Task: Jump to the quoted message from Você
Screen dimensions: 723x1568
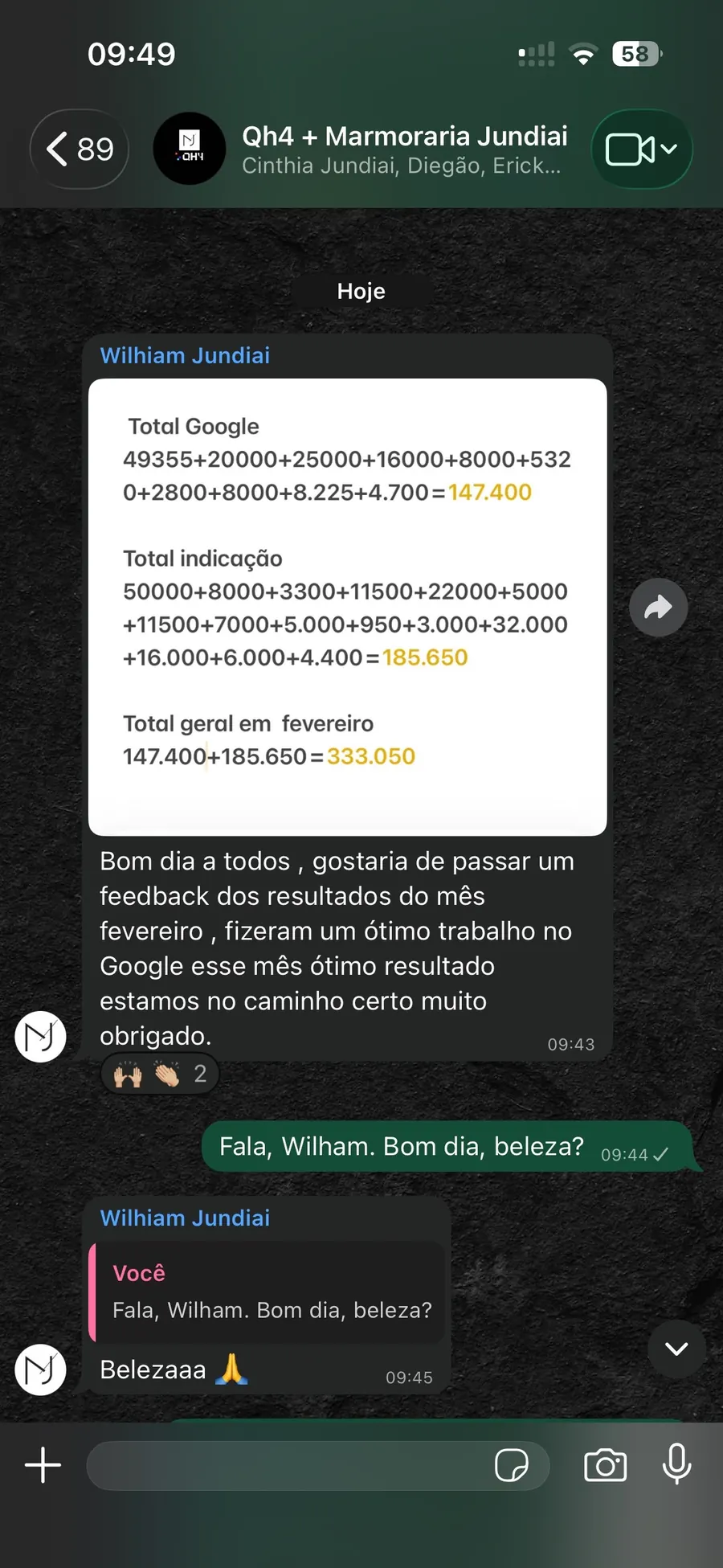Action: 269,1292
